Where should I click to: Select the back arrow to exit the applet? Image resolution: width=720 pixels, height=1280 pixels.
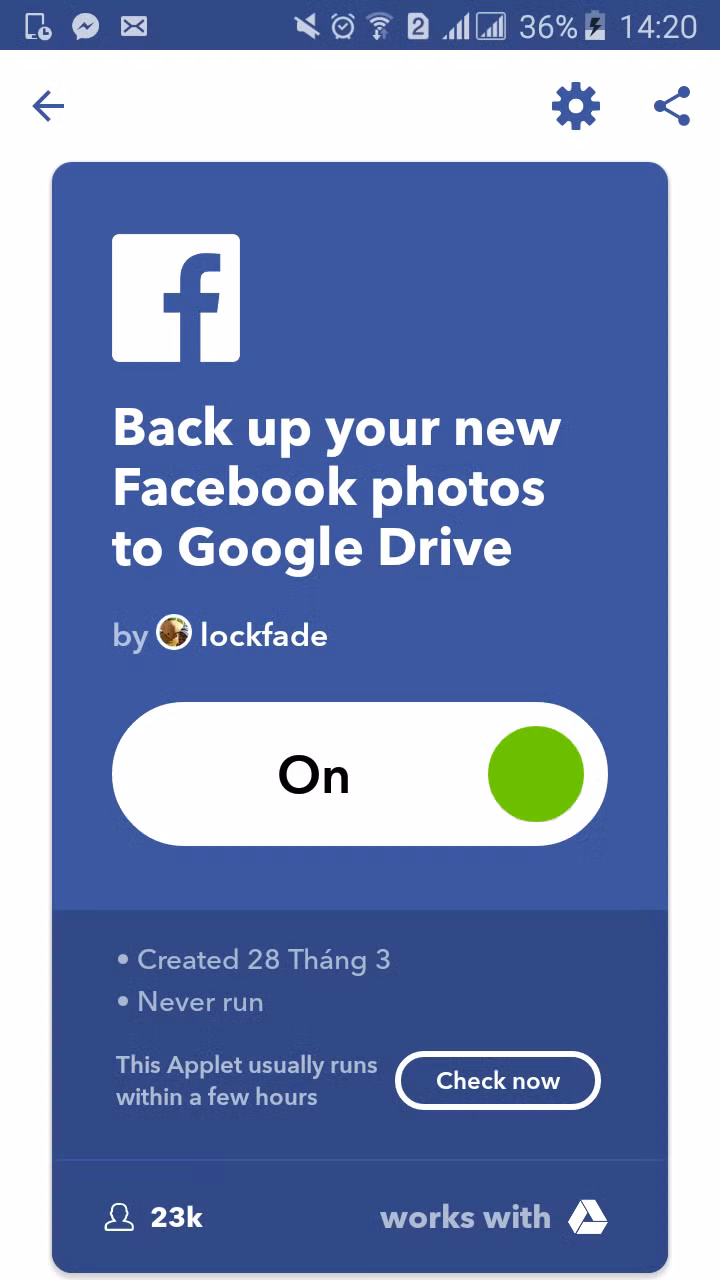47,106
